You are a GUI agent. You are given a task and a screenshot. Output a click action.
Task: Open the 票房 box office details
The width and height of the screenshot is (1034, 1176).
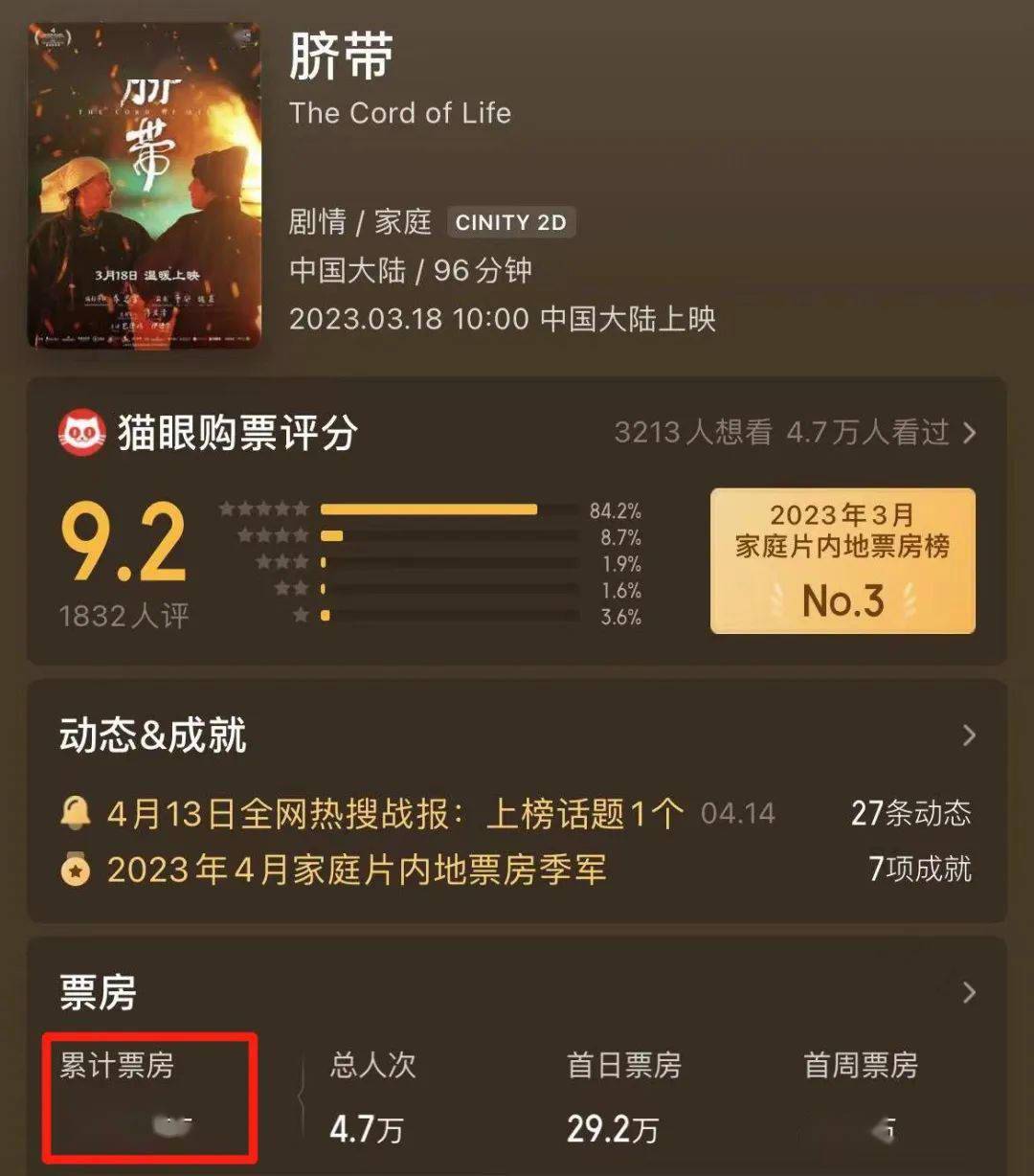pos(968,992)
